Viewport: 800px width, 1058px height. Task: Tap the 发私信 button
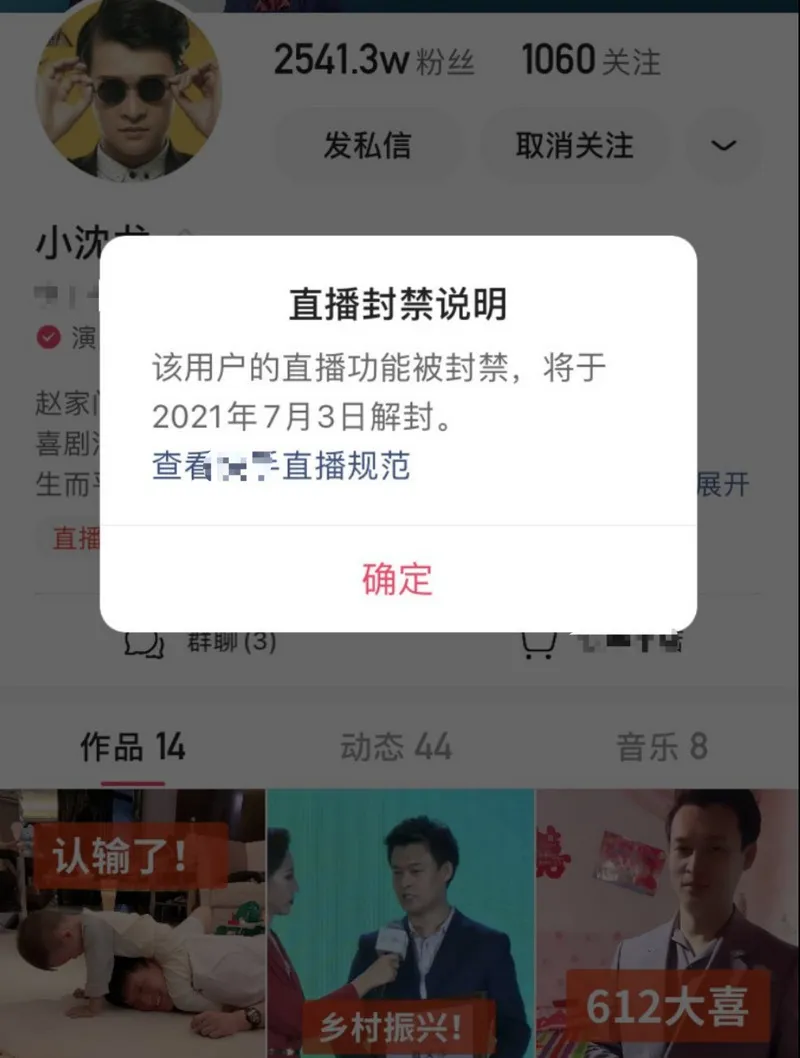(x=366, y=145)
